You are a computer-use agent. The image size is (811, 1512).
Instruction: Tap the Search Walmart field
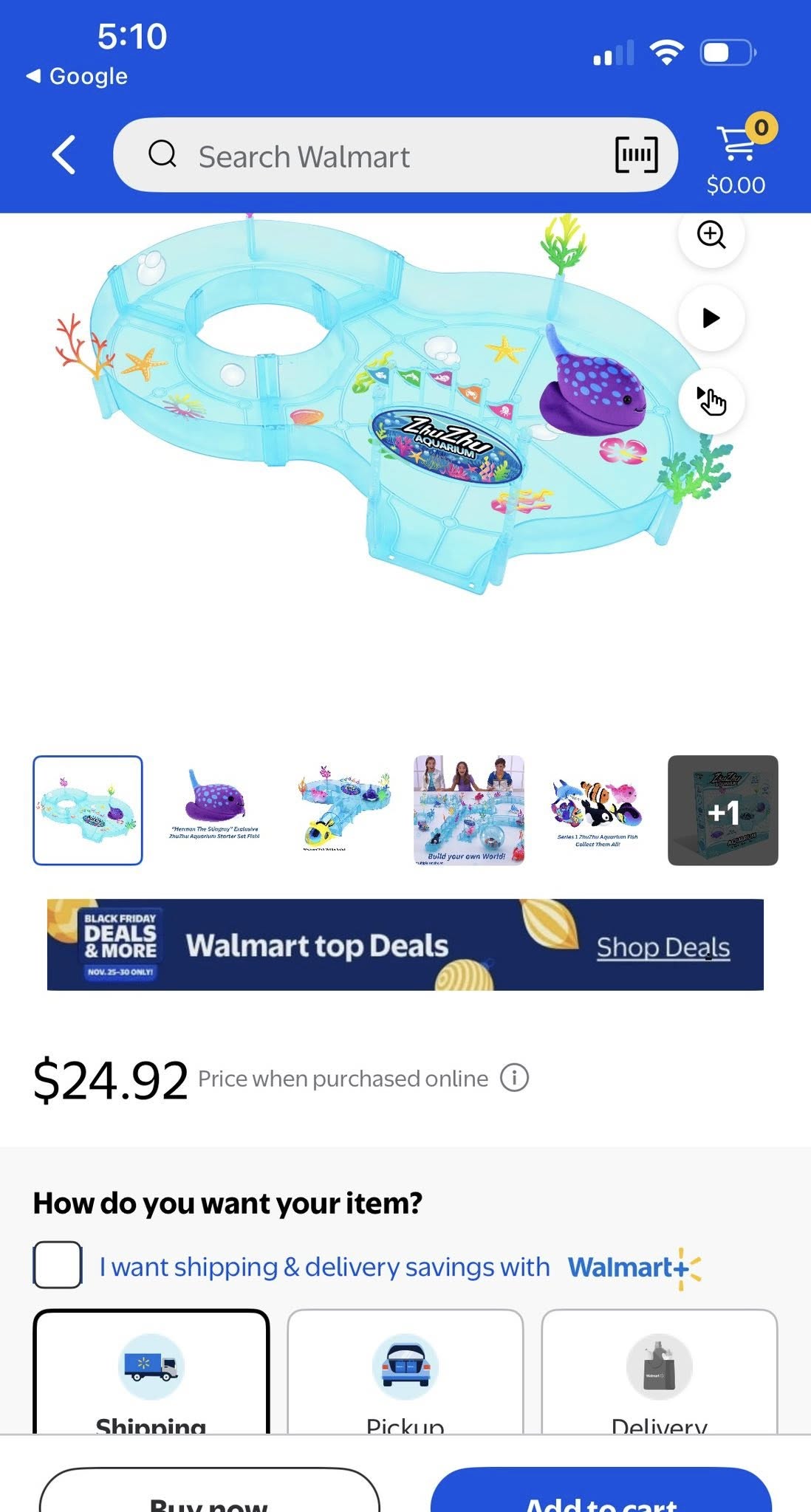[369, 156]
